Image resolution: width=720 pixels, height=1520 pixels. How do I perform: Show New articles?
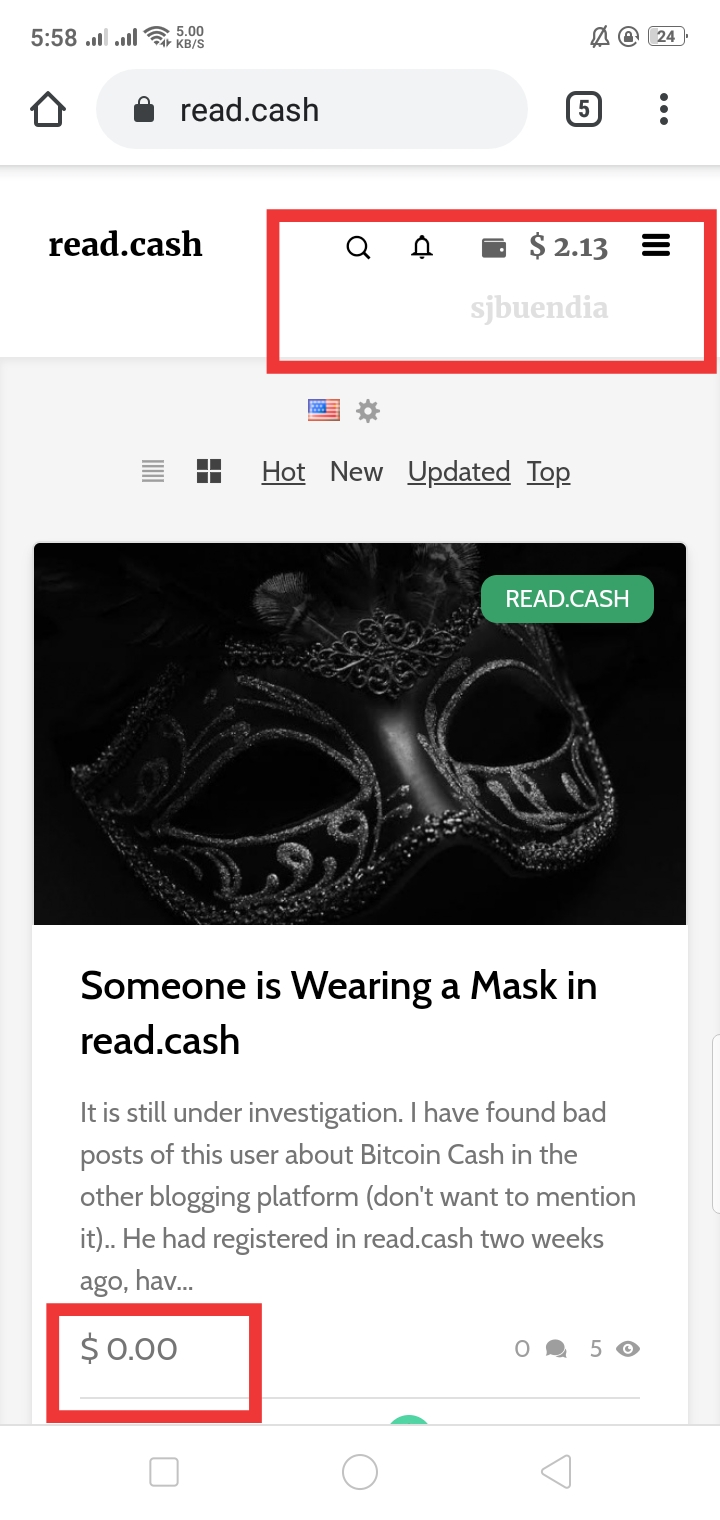point(356,472)
